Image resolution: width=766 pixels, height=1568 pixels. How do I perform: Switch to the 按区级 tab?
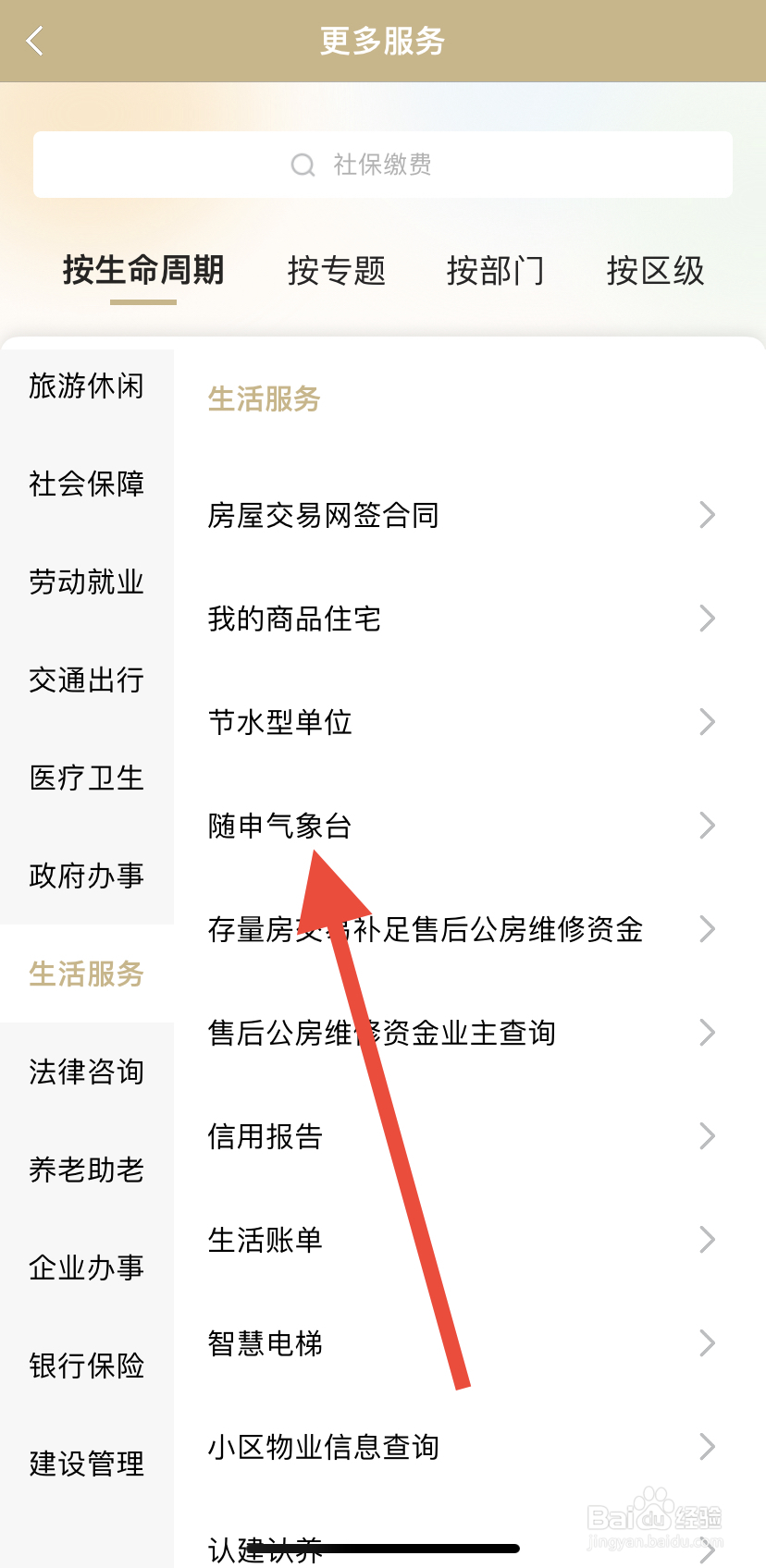point(655,270)
